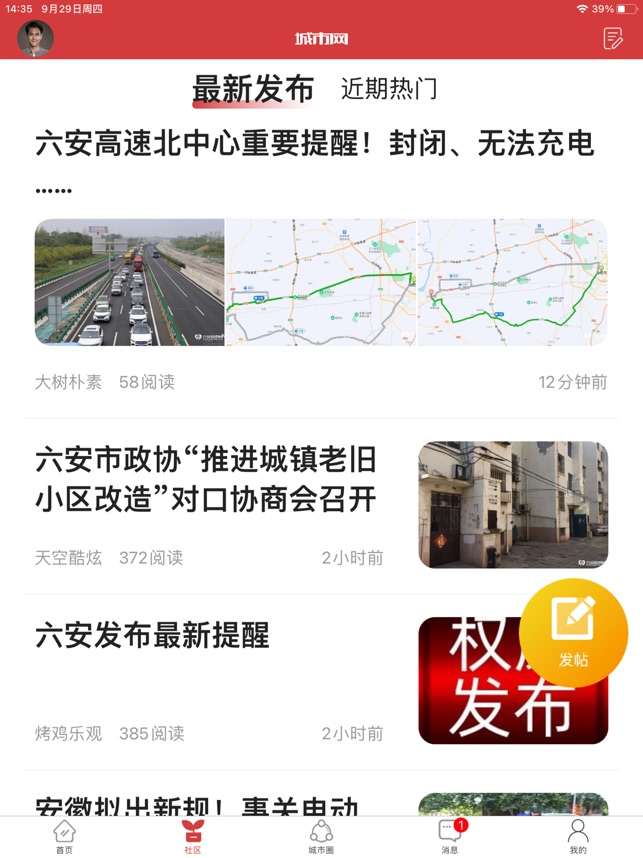Tap the 发帖 floating button
643x858 pixels.
coord(573,633)
